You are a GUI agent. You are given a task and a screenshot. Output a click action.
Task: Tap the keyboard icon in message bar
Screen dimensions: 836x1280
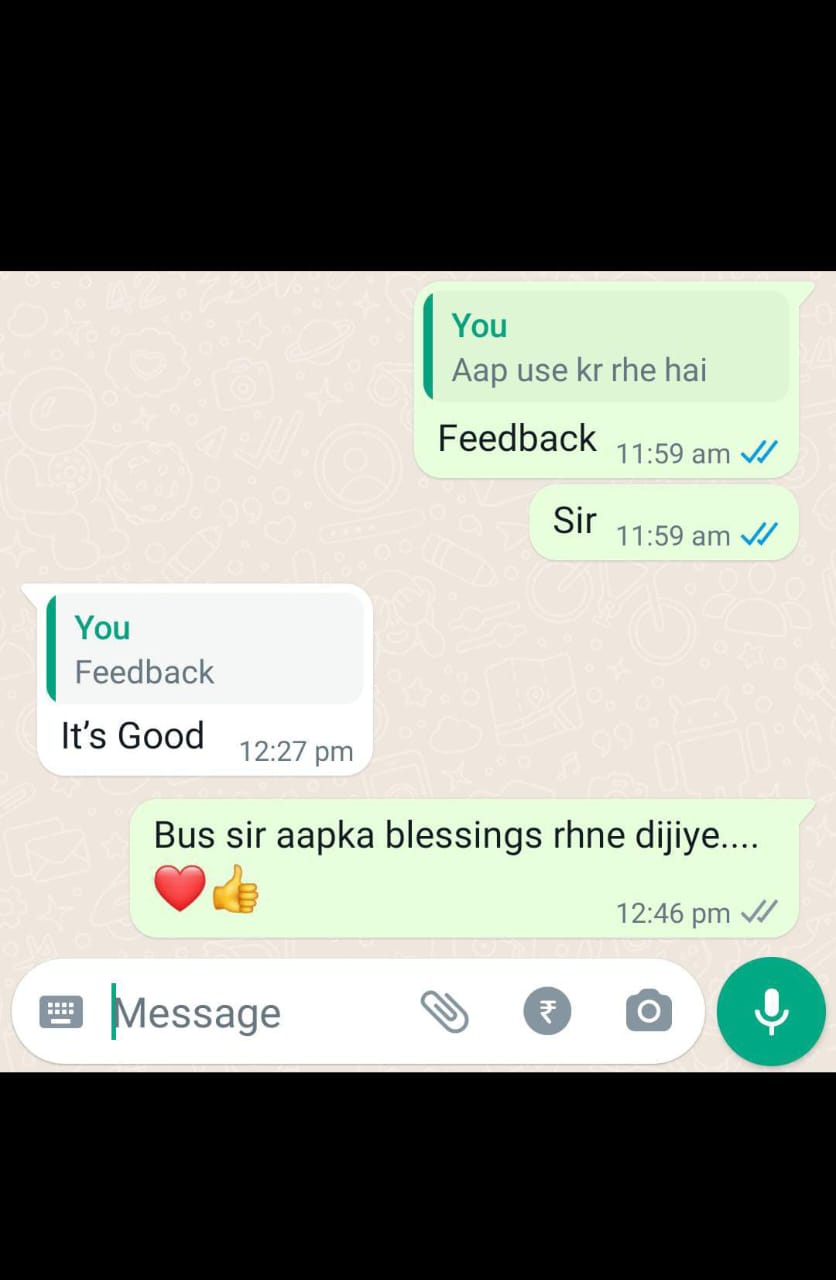(61, 1012)
